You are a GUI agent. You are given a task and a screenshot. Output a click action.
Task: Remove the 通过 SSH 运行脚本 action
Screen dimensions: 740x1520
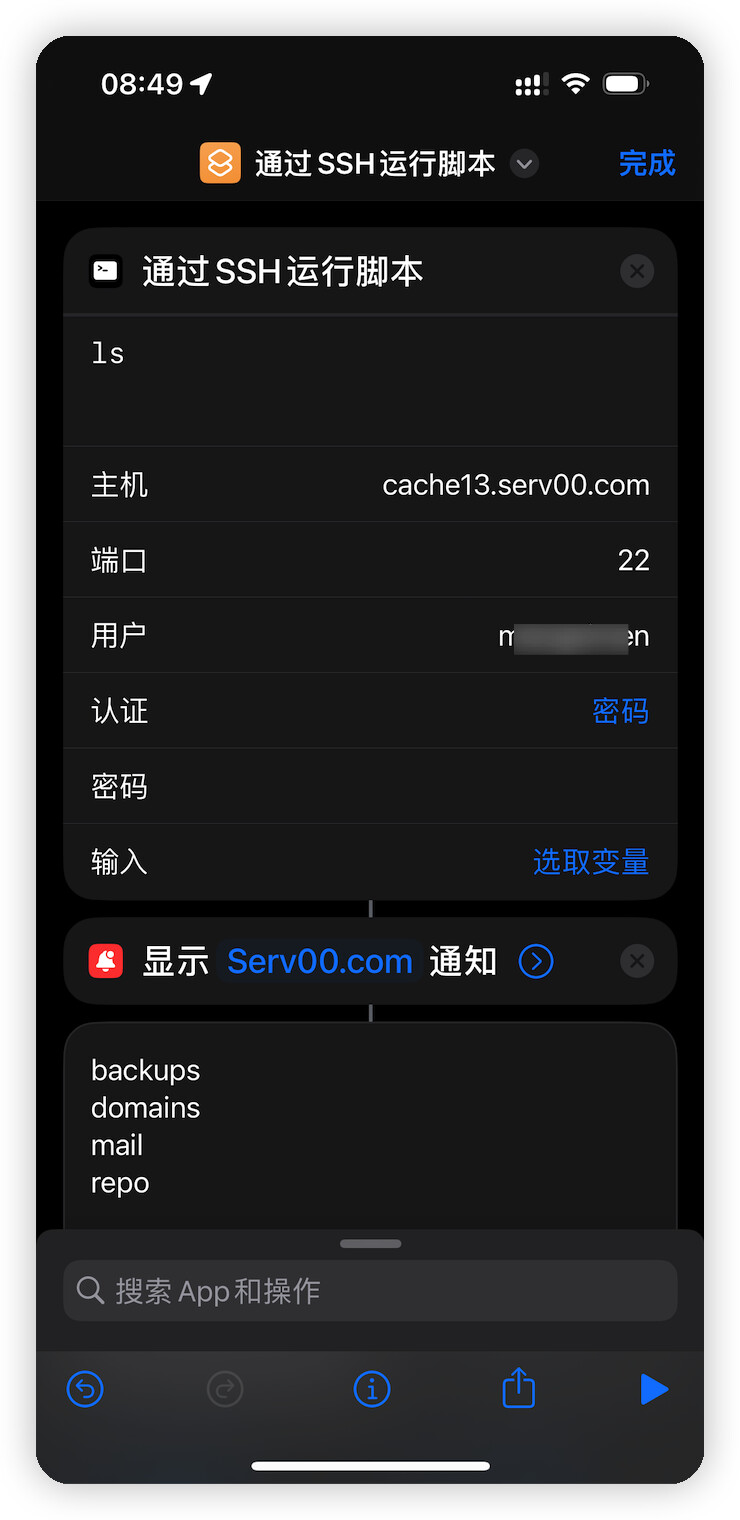(637, 271)
